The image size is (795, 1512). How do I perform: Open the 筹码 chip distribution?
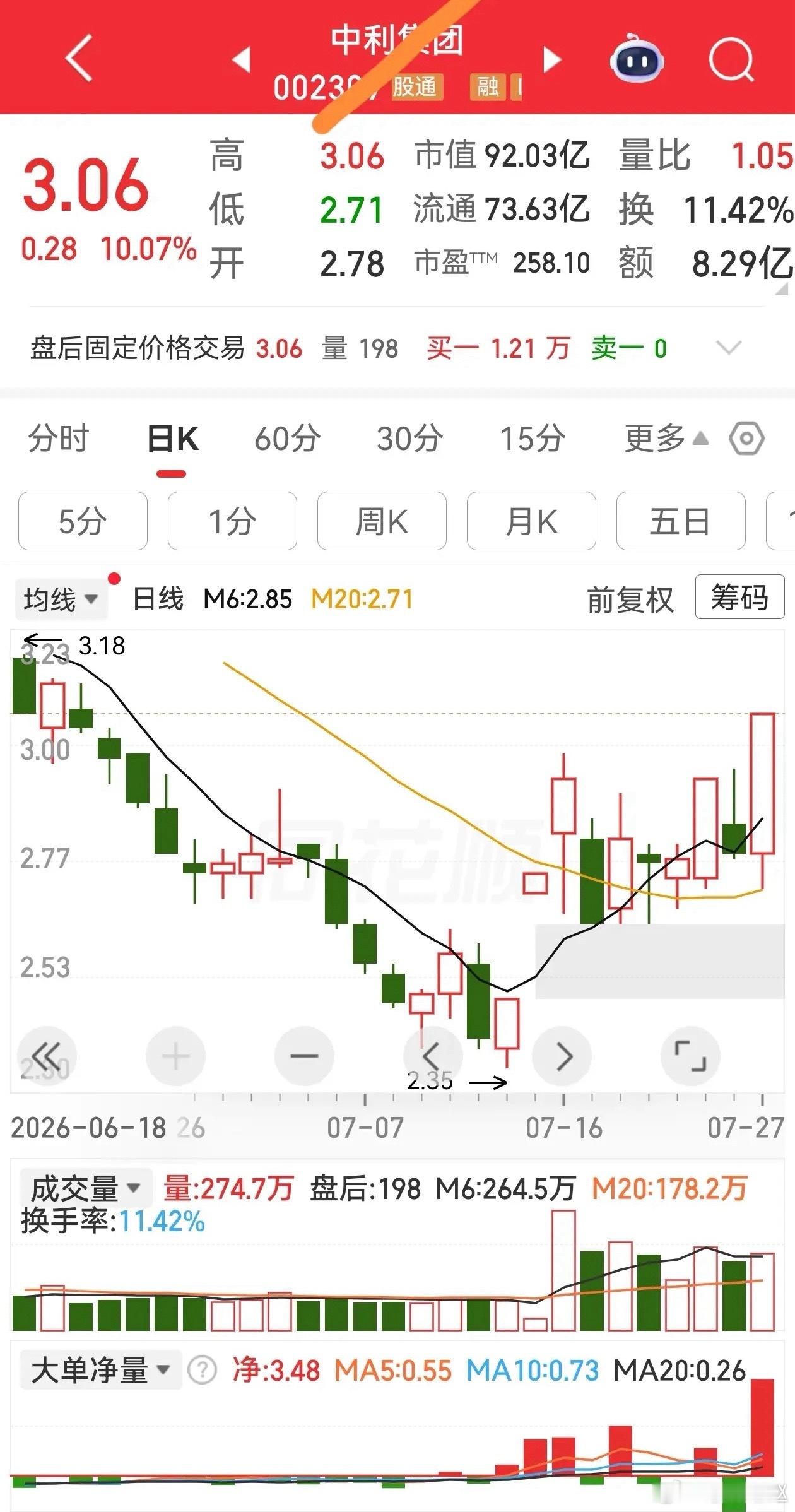(739, 597)
